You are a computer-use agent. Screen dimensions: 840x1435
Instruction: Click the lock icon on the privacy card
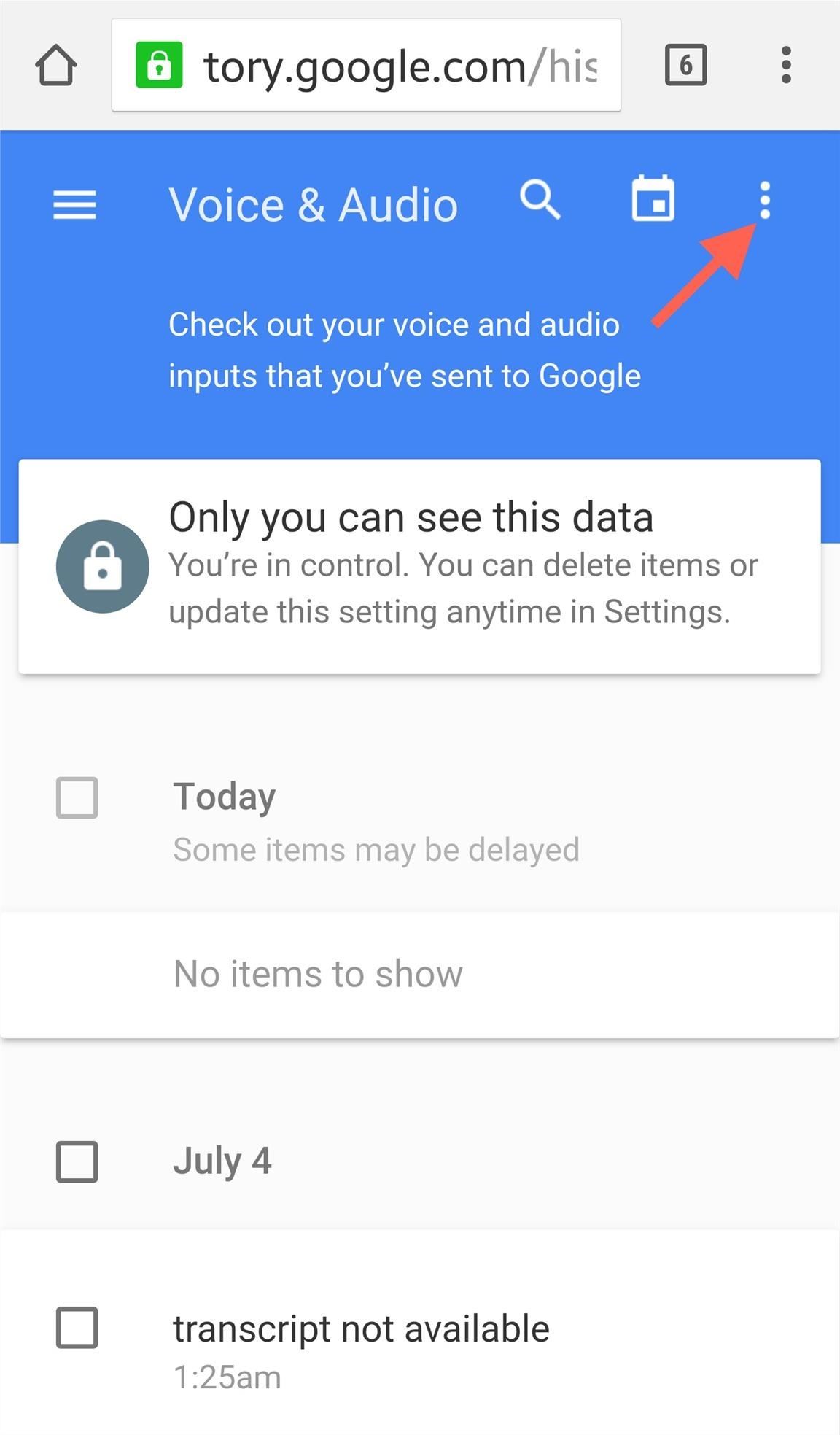(x=104, y=567)
